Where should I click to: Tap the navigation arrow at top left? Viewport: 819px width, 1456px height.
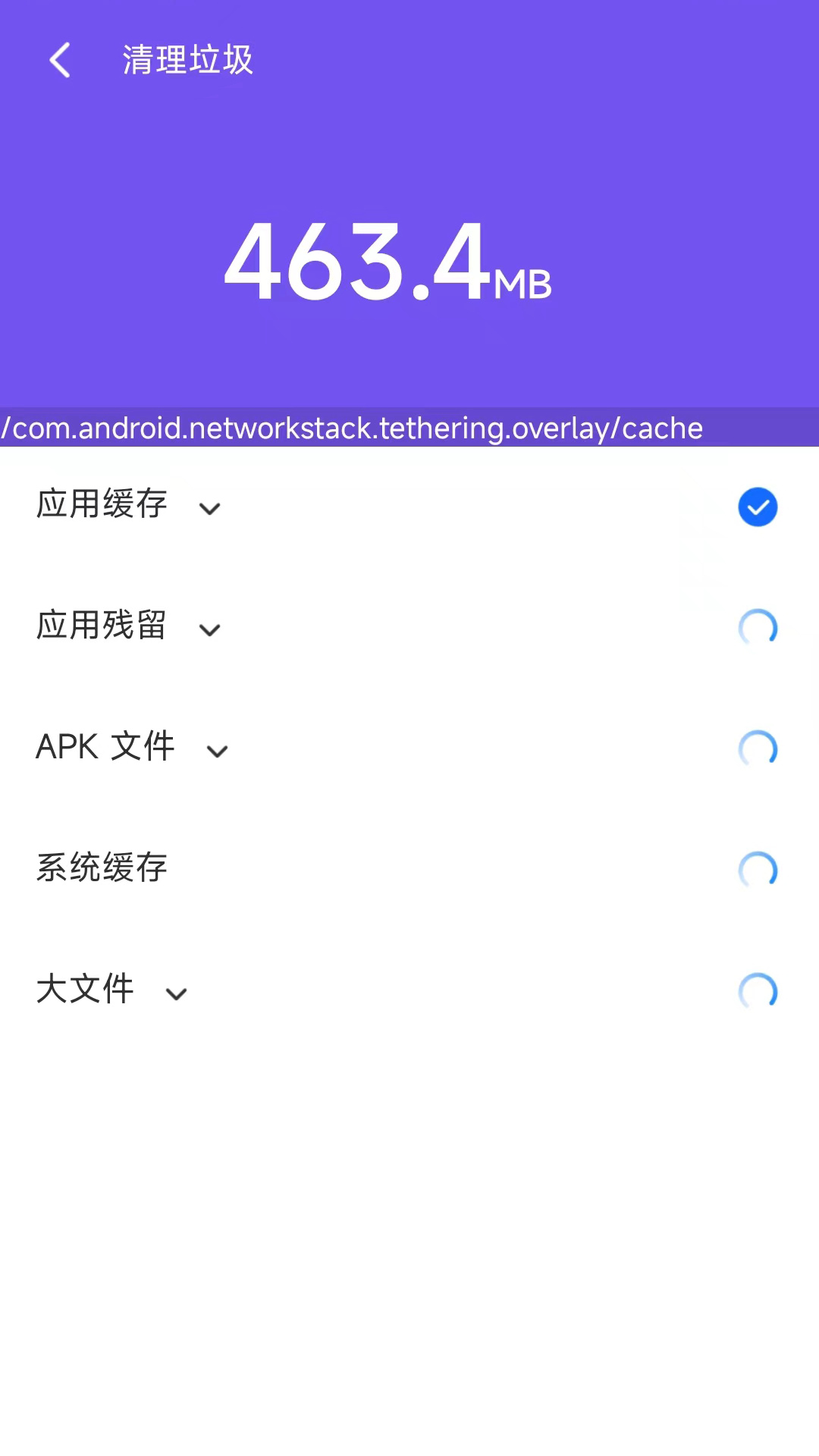pyautogui.click(x=59, y=61)
